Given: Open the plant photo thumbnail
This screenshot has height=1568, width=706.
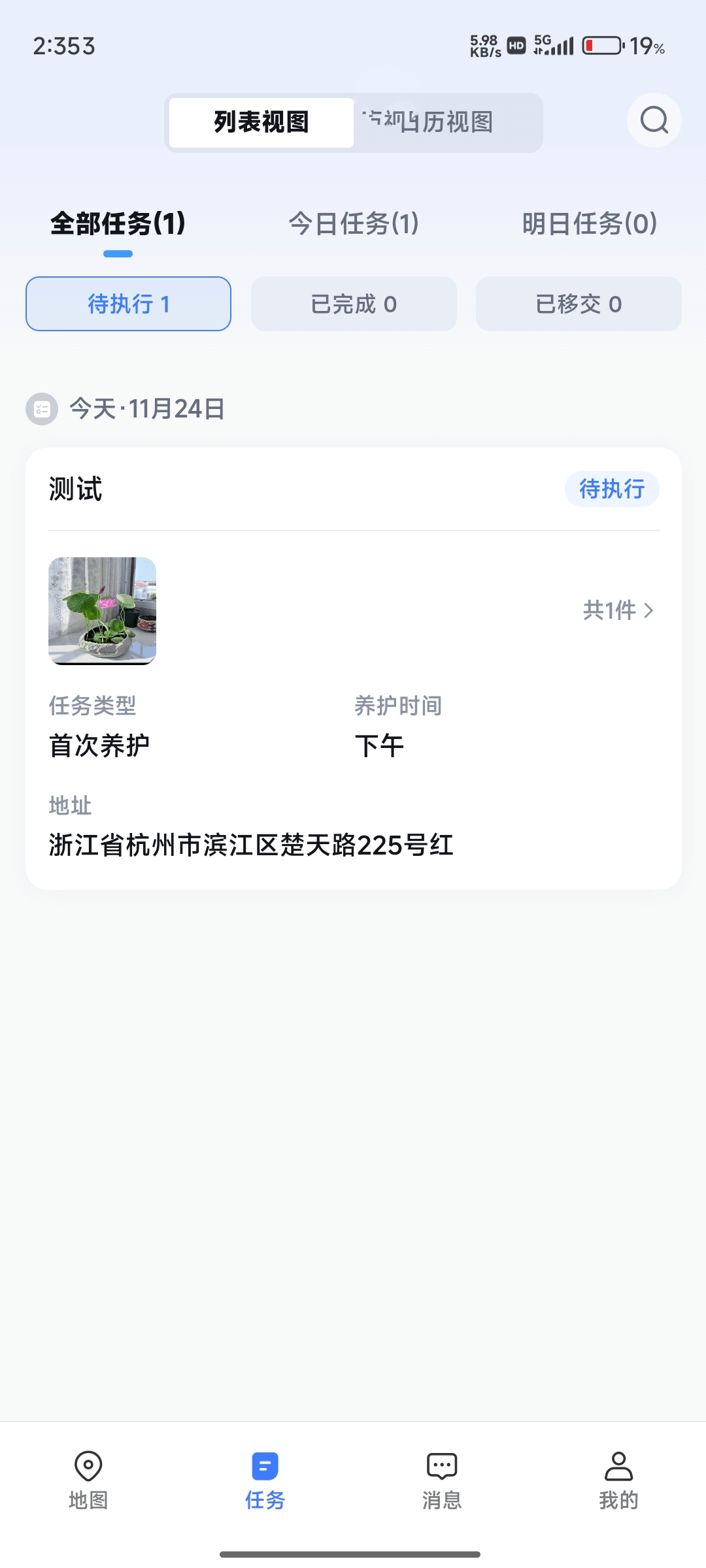Looking at the screenshot, I should tap(102, 610).
